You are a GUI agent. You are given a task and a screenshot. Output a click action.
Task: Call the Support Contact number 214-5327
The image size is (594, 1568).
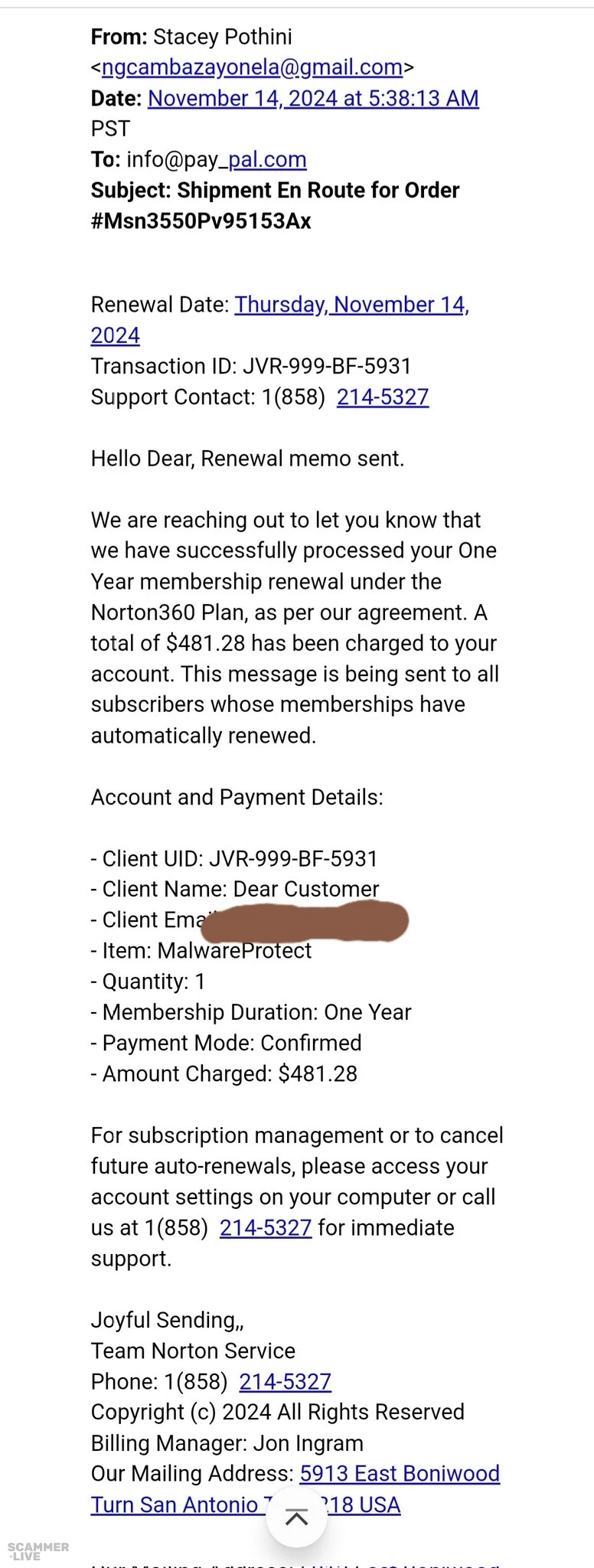[382, 397]
